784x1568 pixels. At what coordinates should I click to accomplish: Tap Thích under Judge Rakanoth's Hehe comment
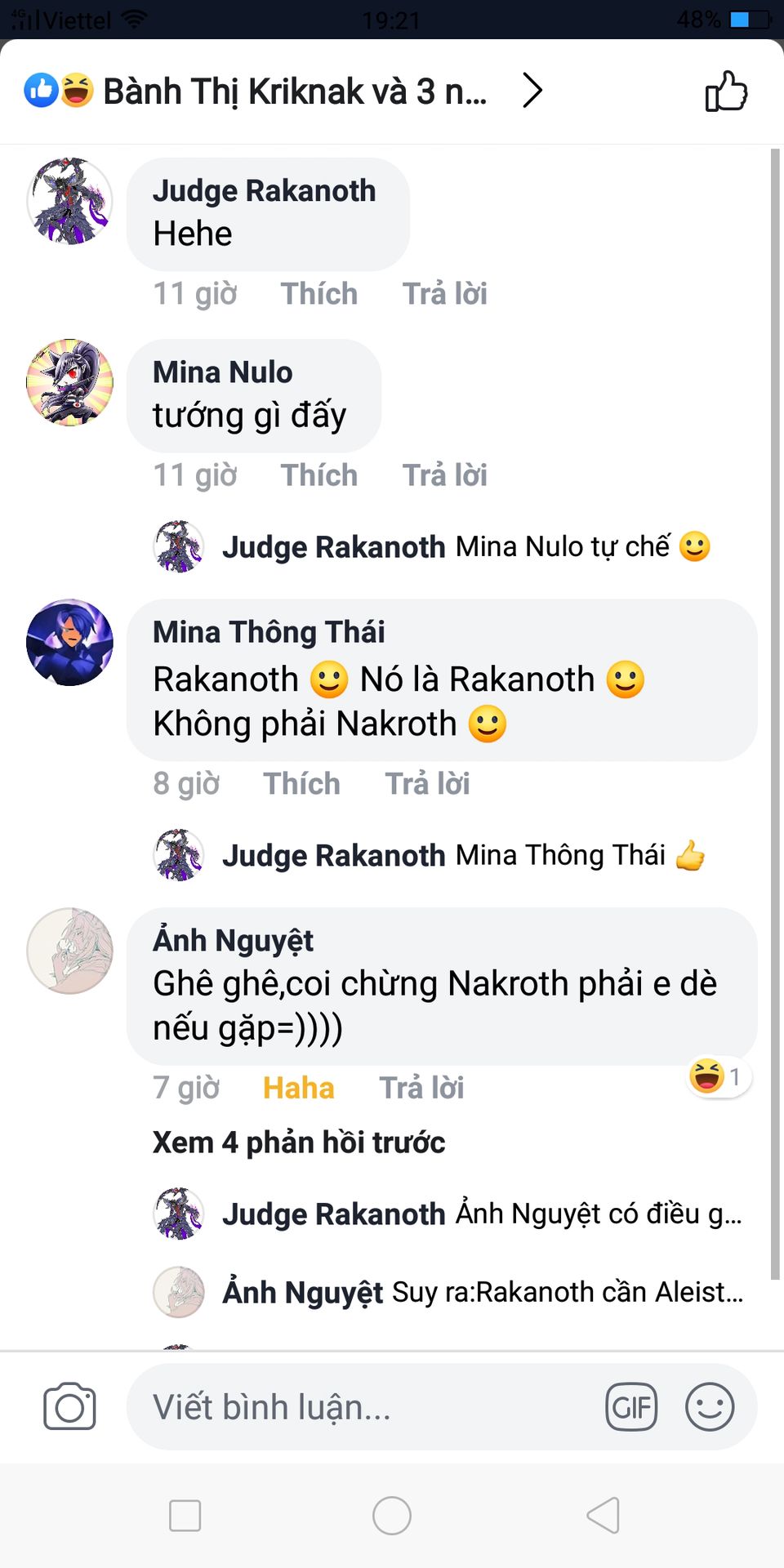[x=318, y=294]
